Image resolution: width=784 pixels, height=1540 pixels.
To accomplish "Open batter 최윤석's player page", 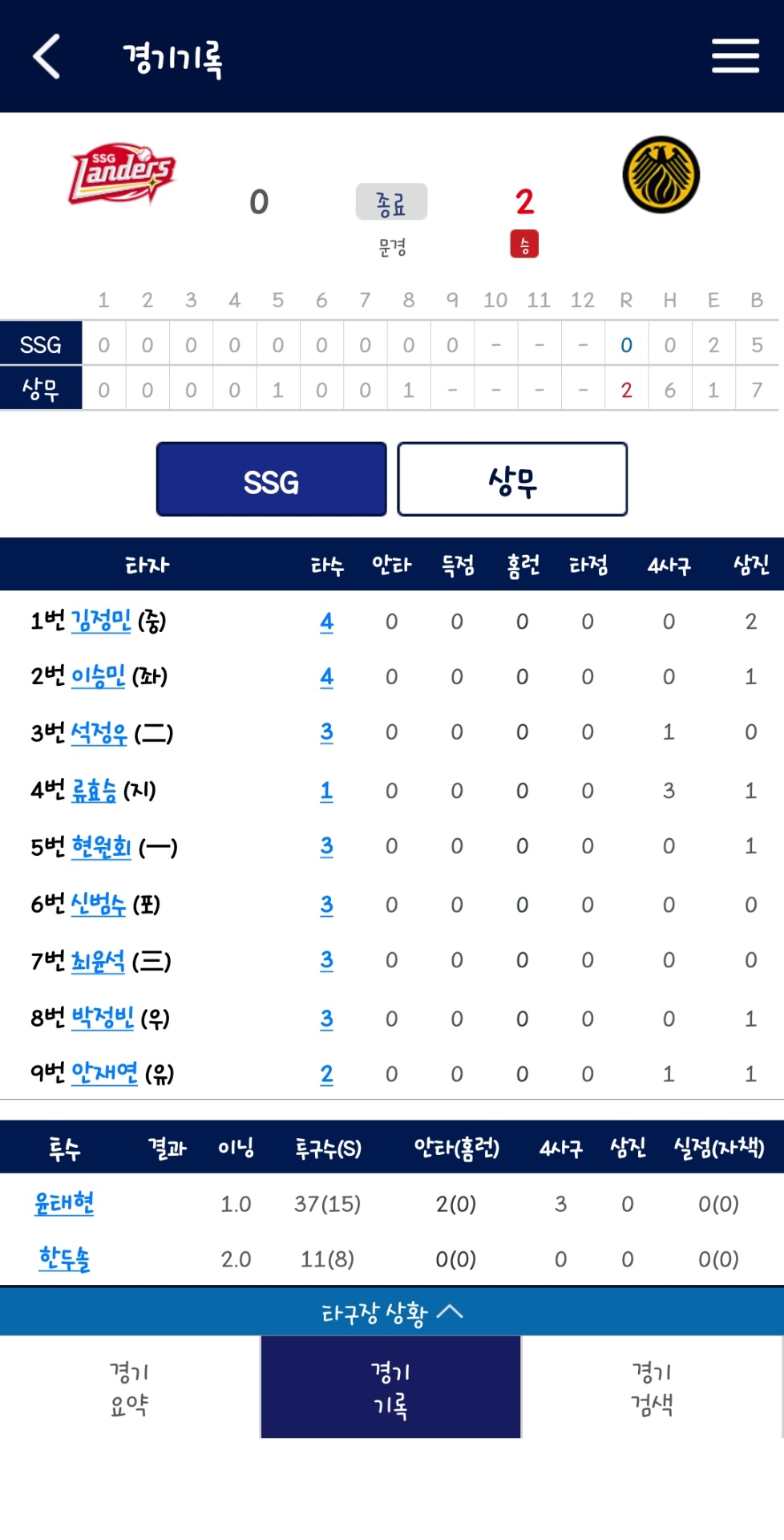I will 98,960.
